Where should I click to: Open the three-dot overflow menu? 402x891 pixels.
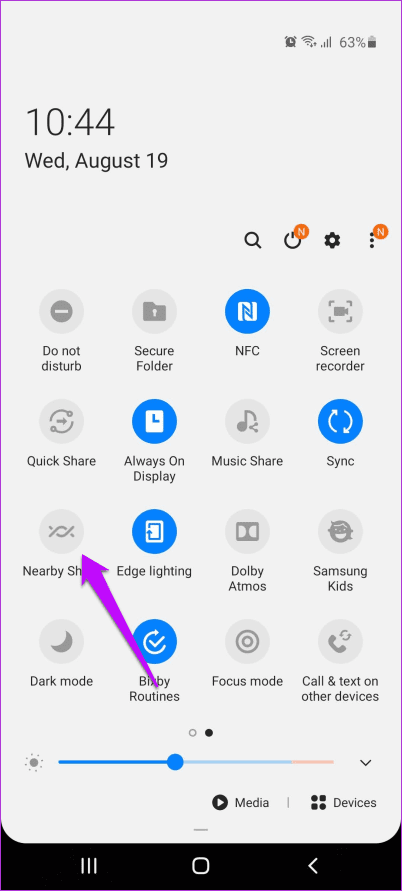(x=372, y=241)
